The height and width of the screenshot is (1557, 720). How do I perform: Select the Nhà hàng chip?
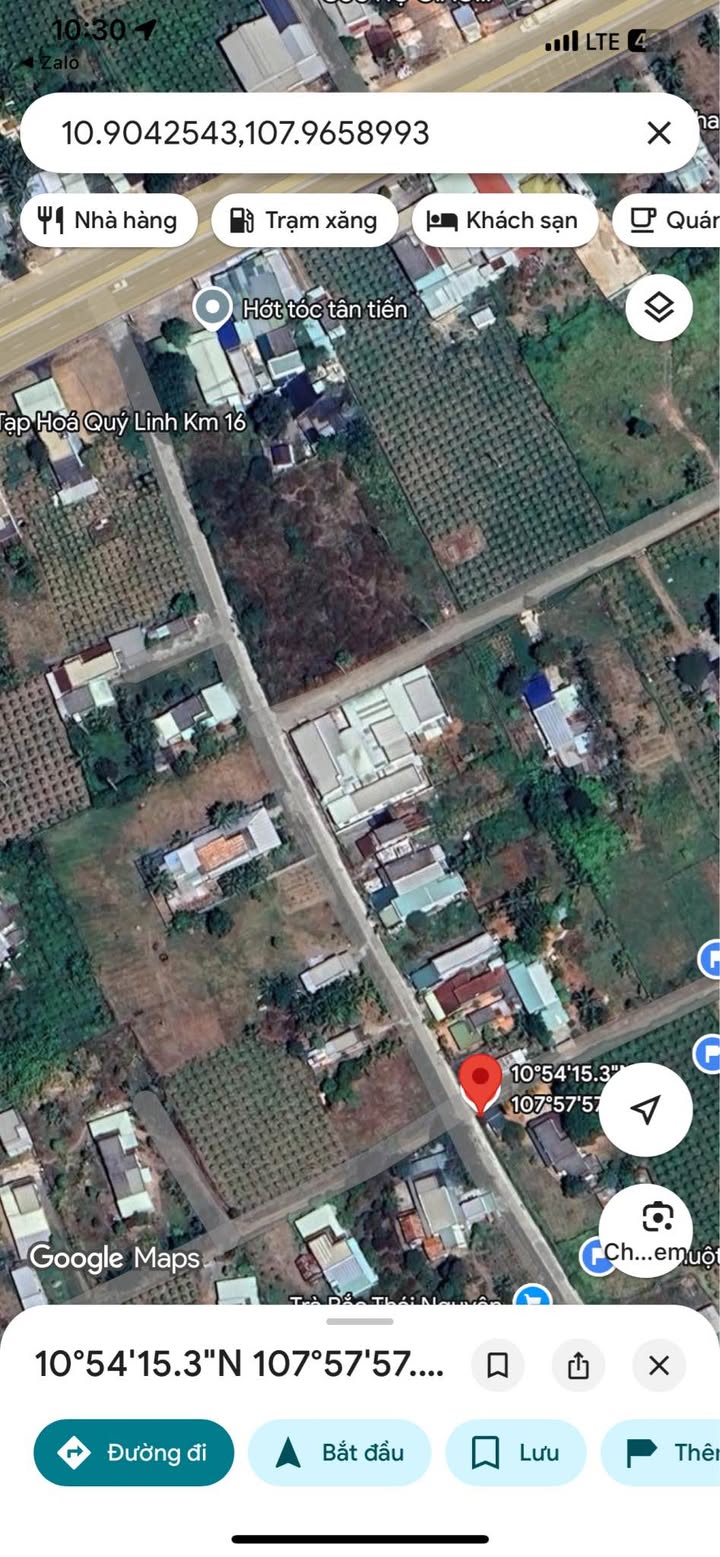(108, 220)
